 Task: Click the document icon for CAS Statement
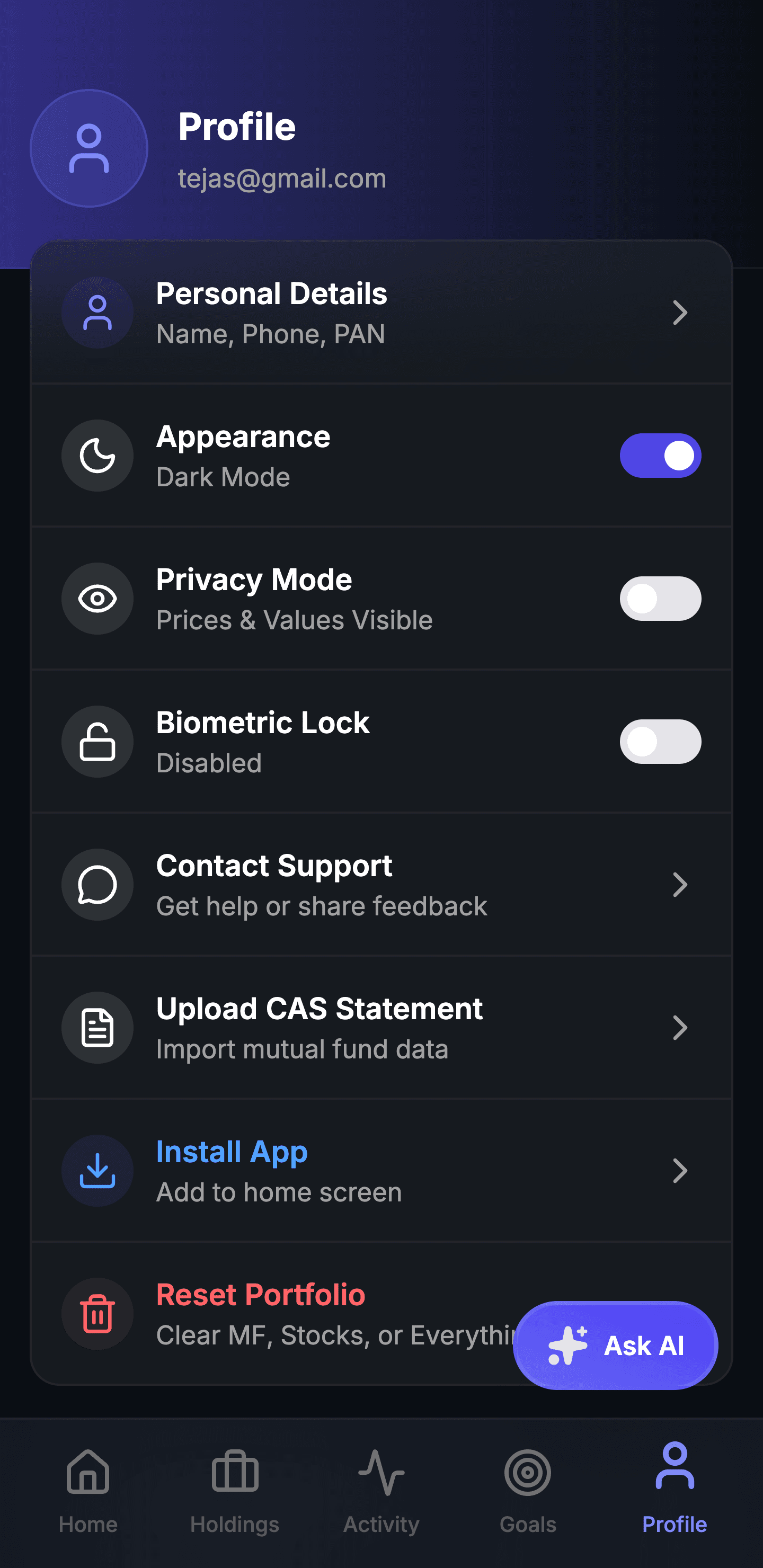(97, 1027)
